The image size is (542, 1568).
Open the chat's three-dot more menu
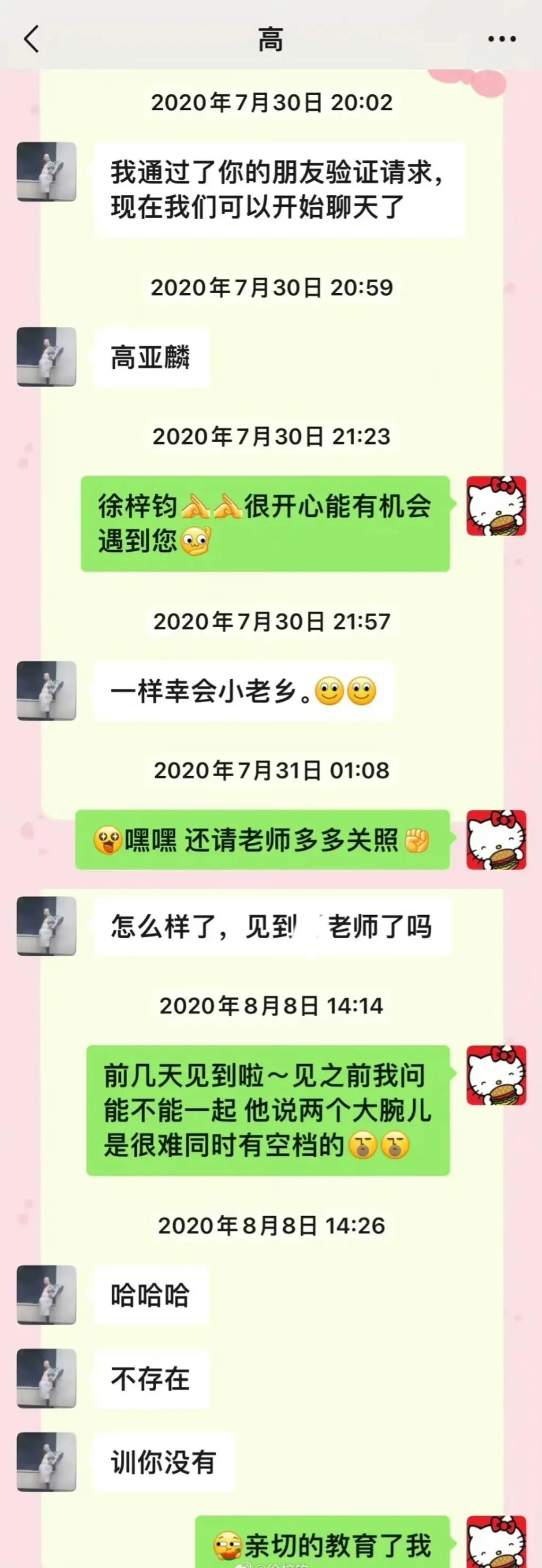tap(502, 40)
